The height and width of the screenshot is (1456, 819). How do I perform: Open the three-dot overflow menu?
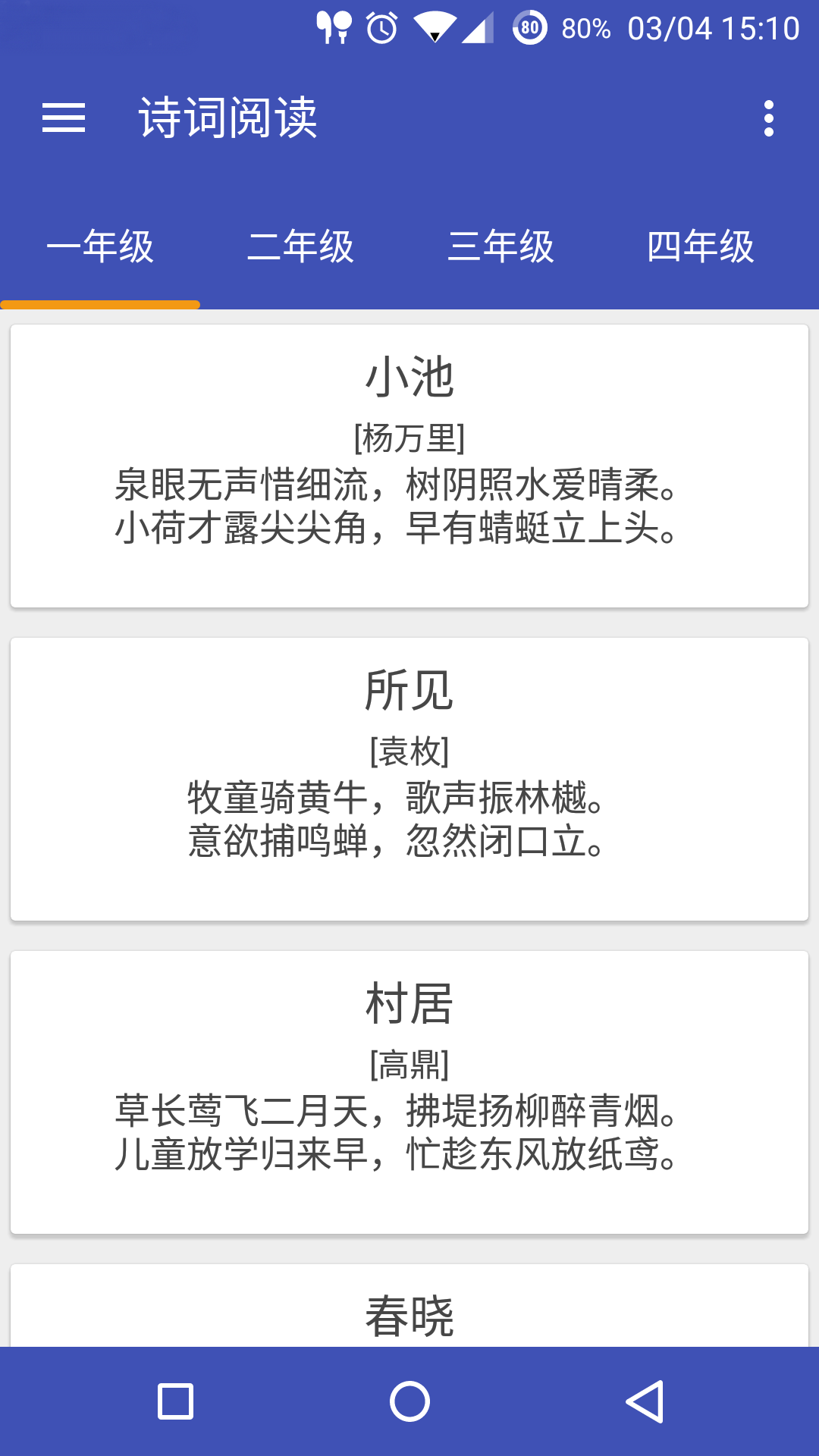tap(769, 118)
